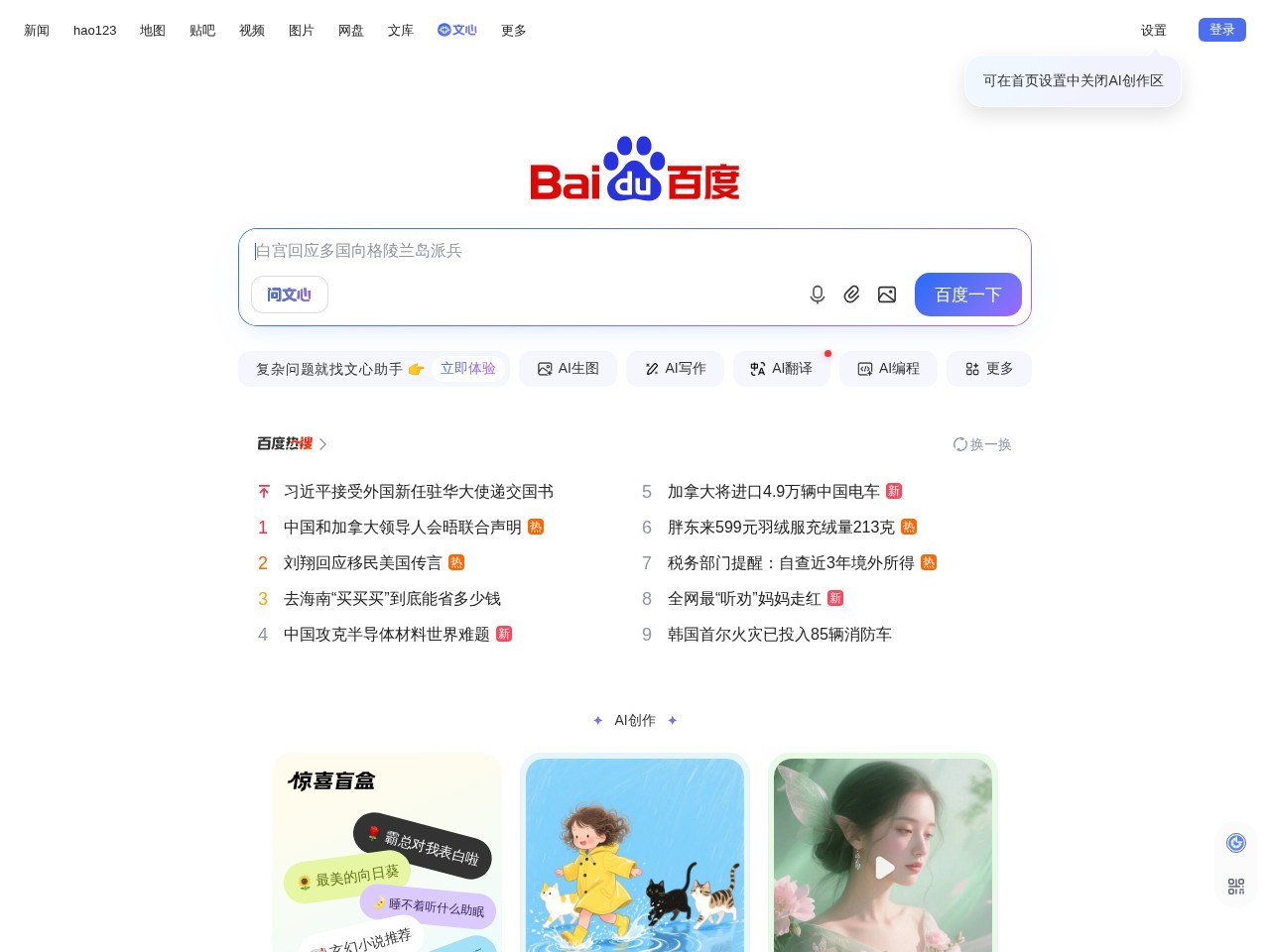Read 胖东来599元羽绒服充绒量213克
This screenshot has width=1270, height=952.
point(781,528)
